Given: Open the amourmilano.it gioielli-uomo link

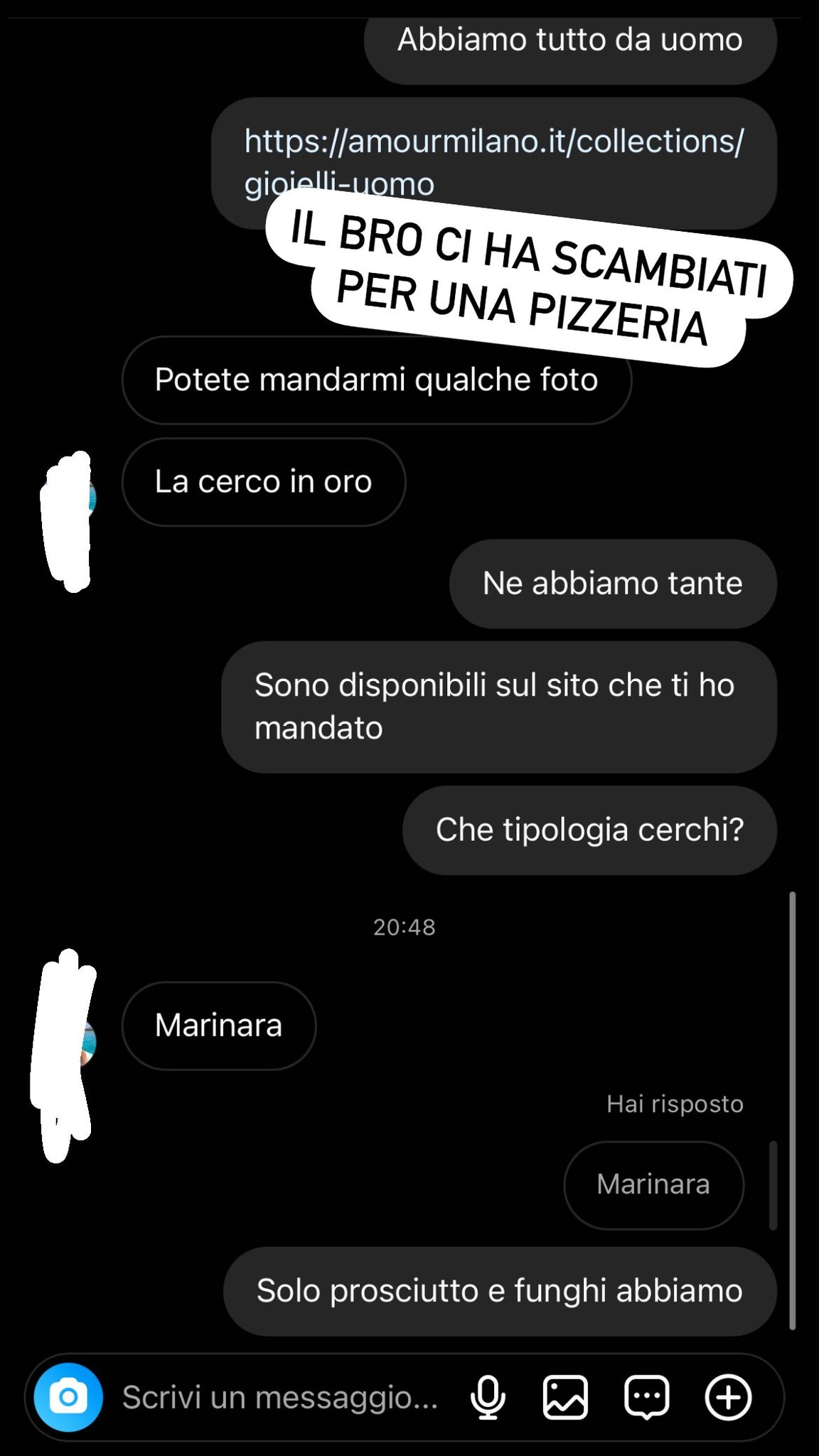Looking at the screenshot, I should 493,162.
